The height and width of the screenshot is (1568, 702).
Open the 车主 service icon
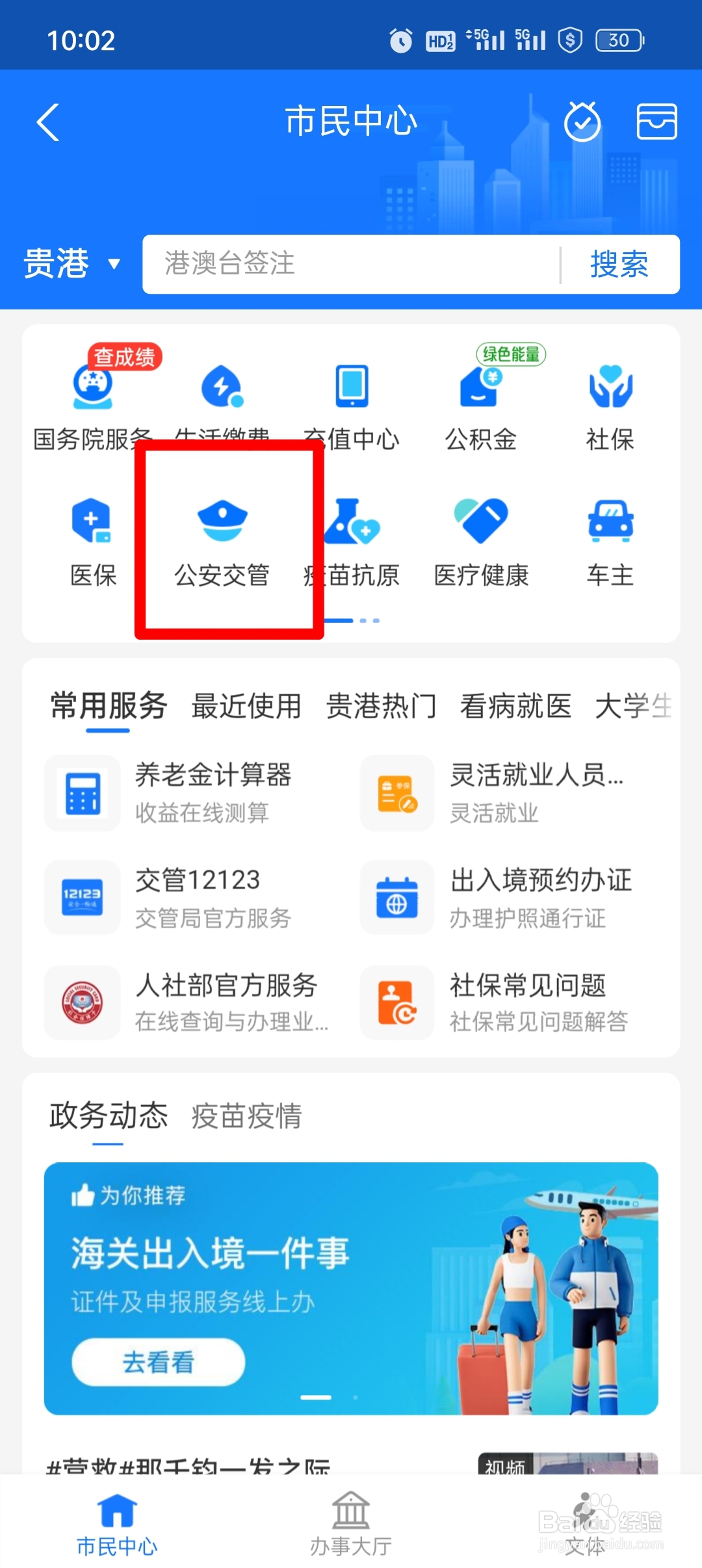(610, 540)
